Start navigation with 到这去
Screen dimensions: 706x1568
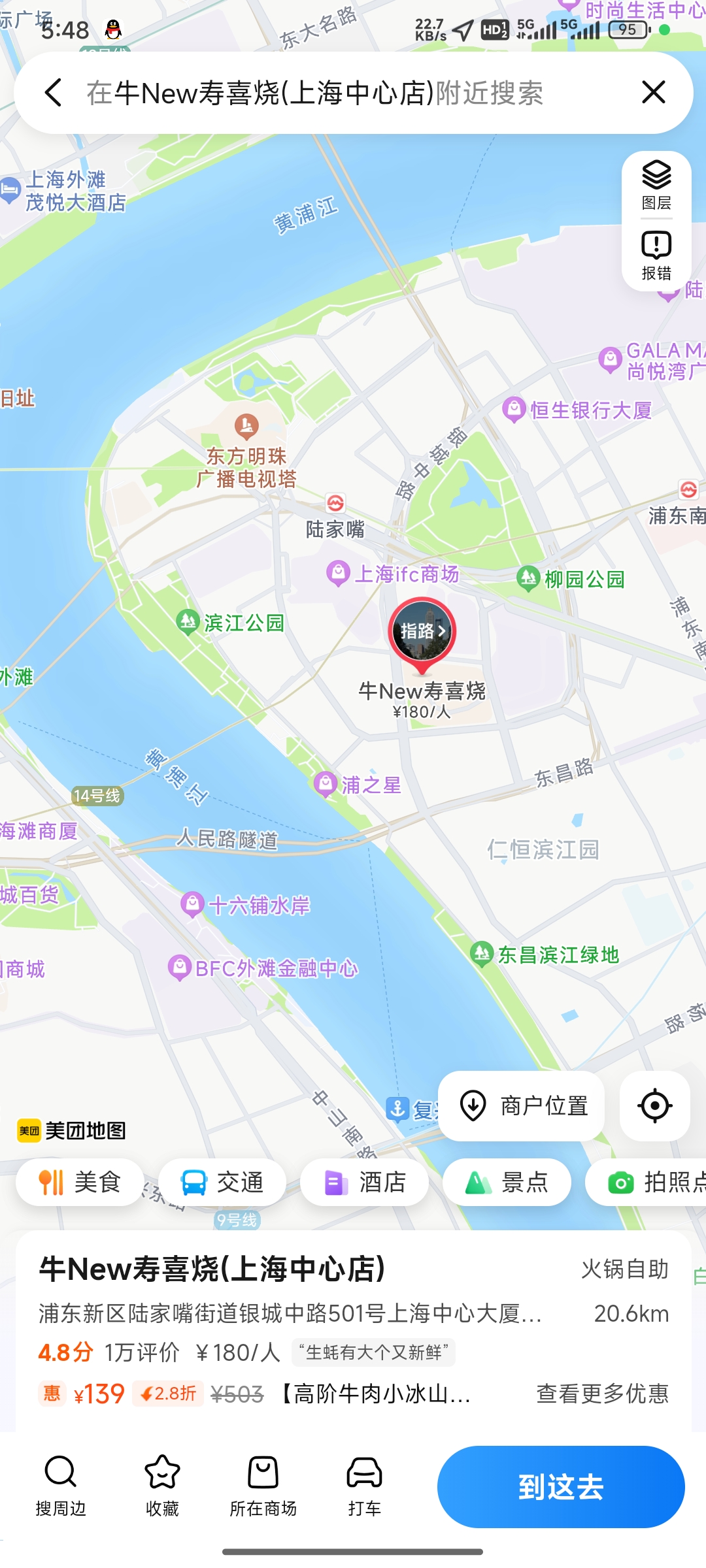[561, 1487]
